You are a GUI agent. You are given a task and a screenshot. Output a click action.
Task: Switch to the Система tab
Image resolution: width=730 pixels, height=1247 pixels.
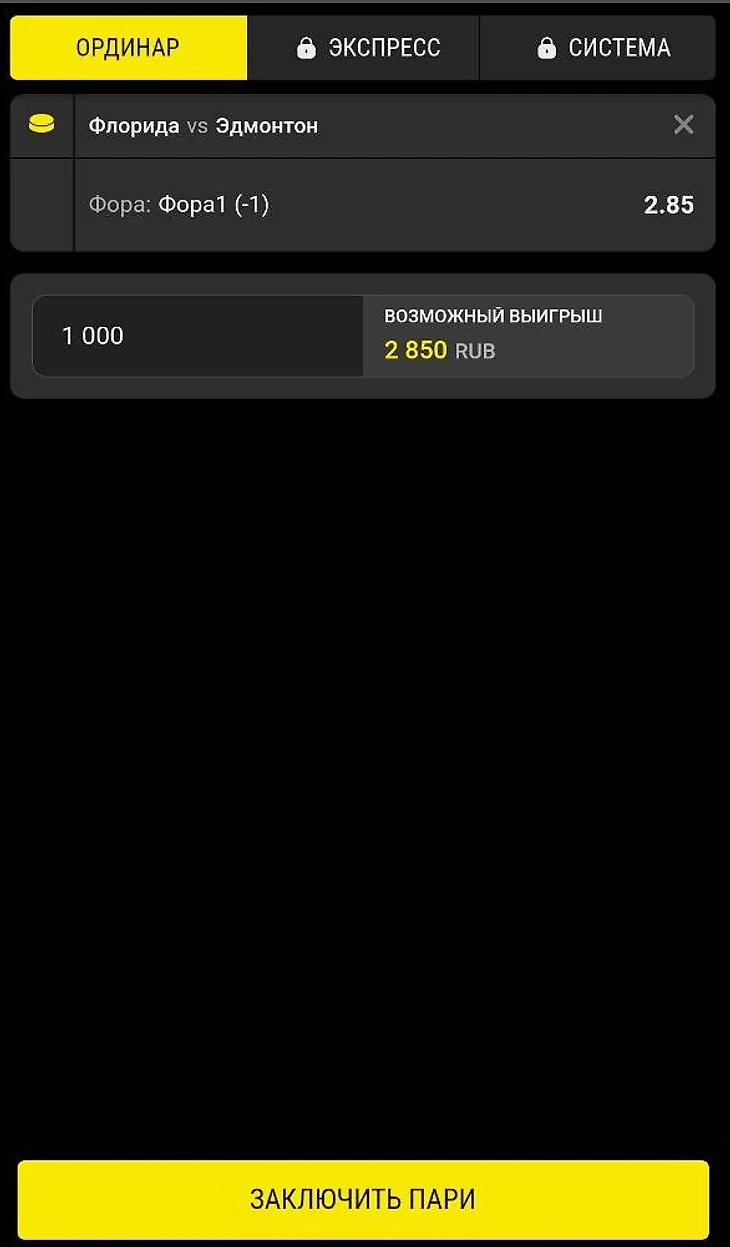[x=598, y=47]
